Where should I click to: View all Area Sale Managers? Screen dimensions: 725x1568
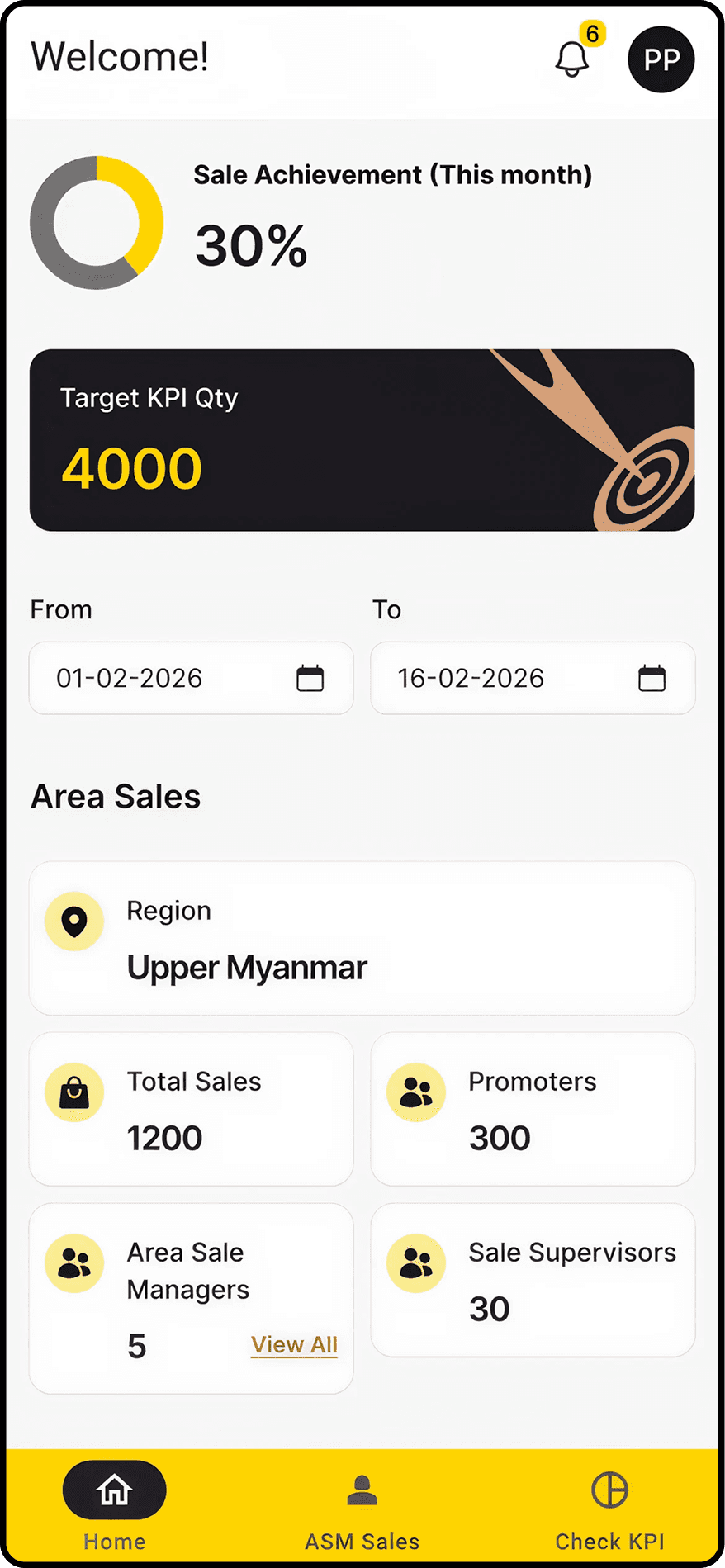click(294, 1345)
